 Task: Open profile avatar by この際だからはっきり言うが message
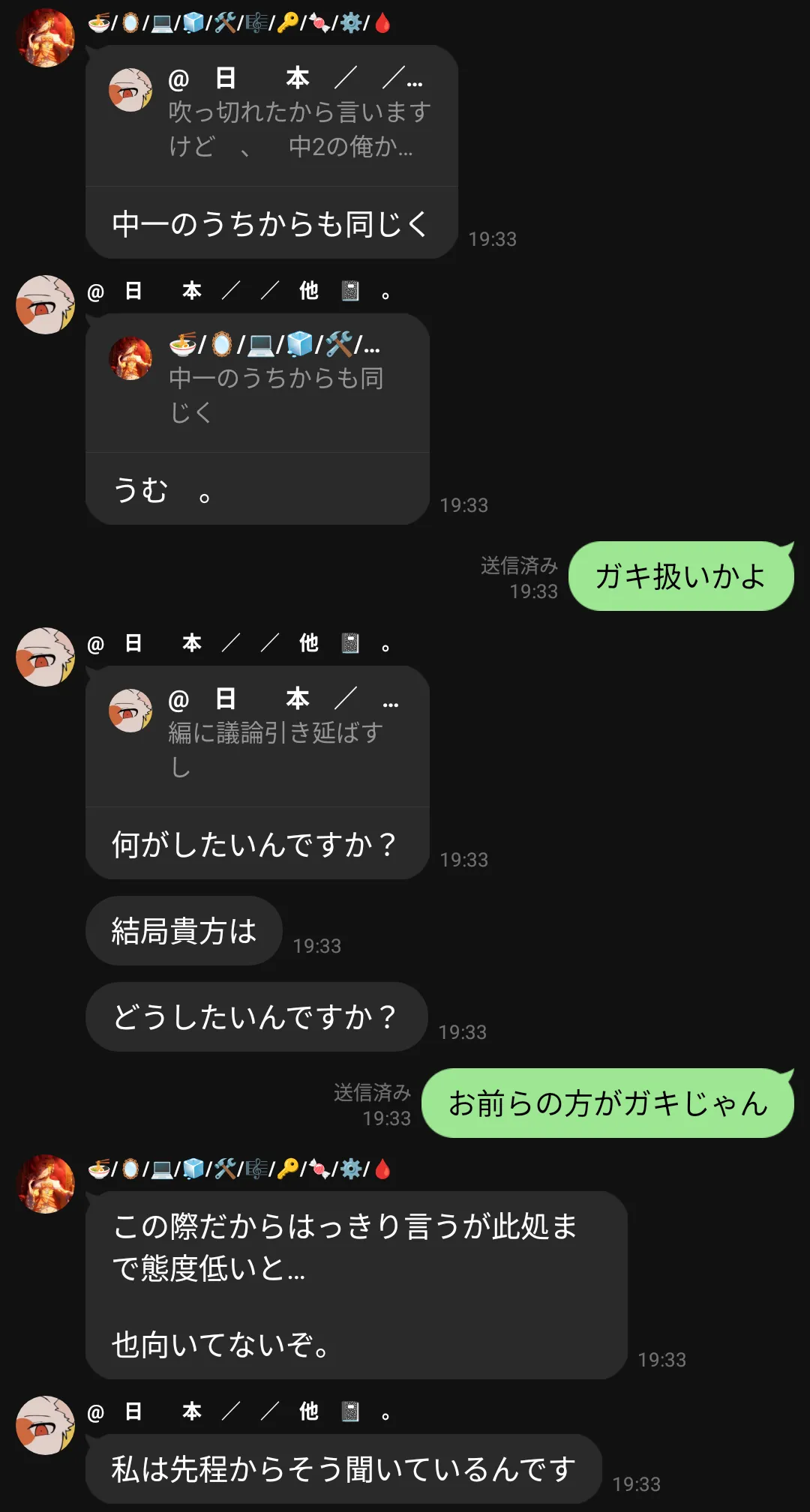click(x=46, y=1184)
